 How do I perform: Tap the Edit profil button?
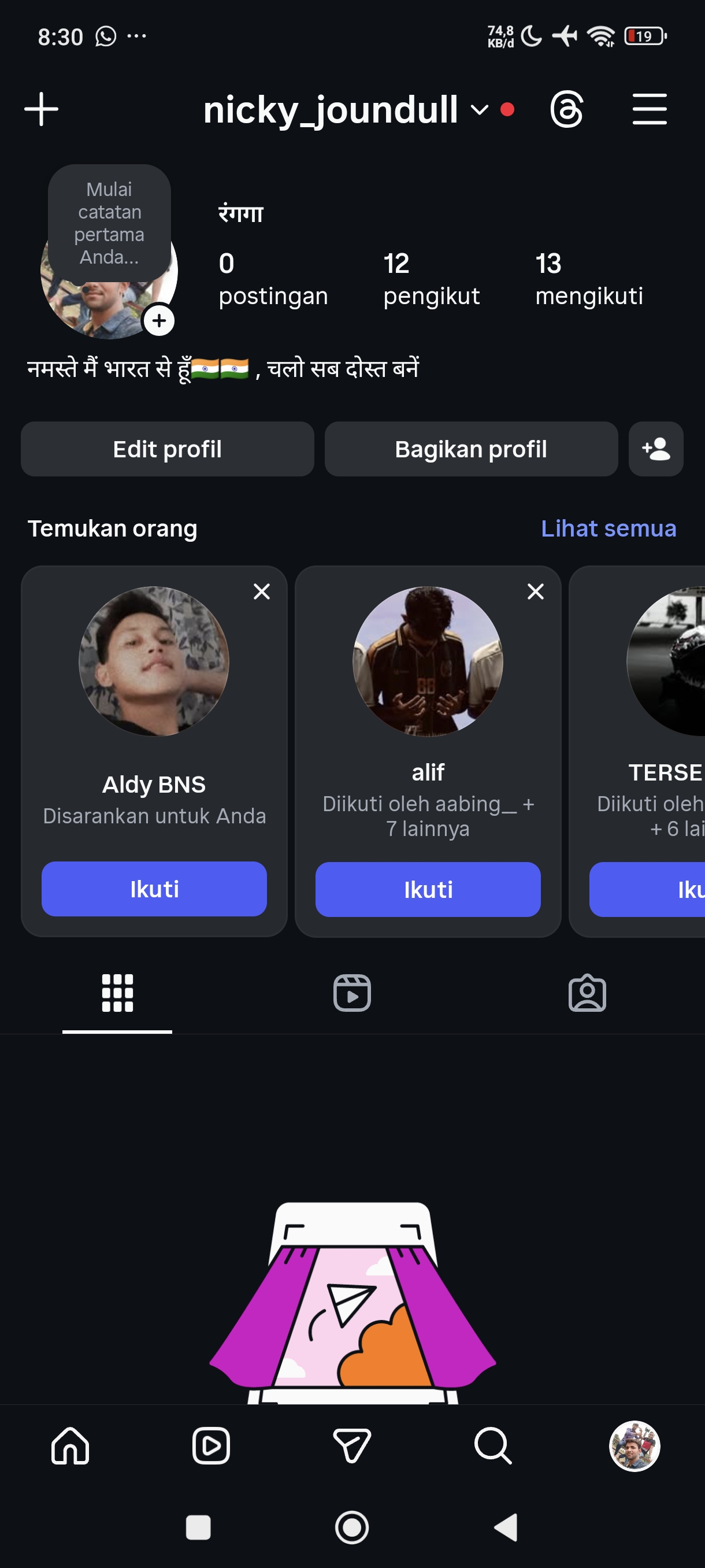pos(167,449)
